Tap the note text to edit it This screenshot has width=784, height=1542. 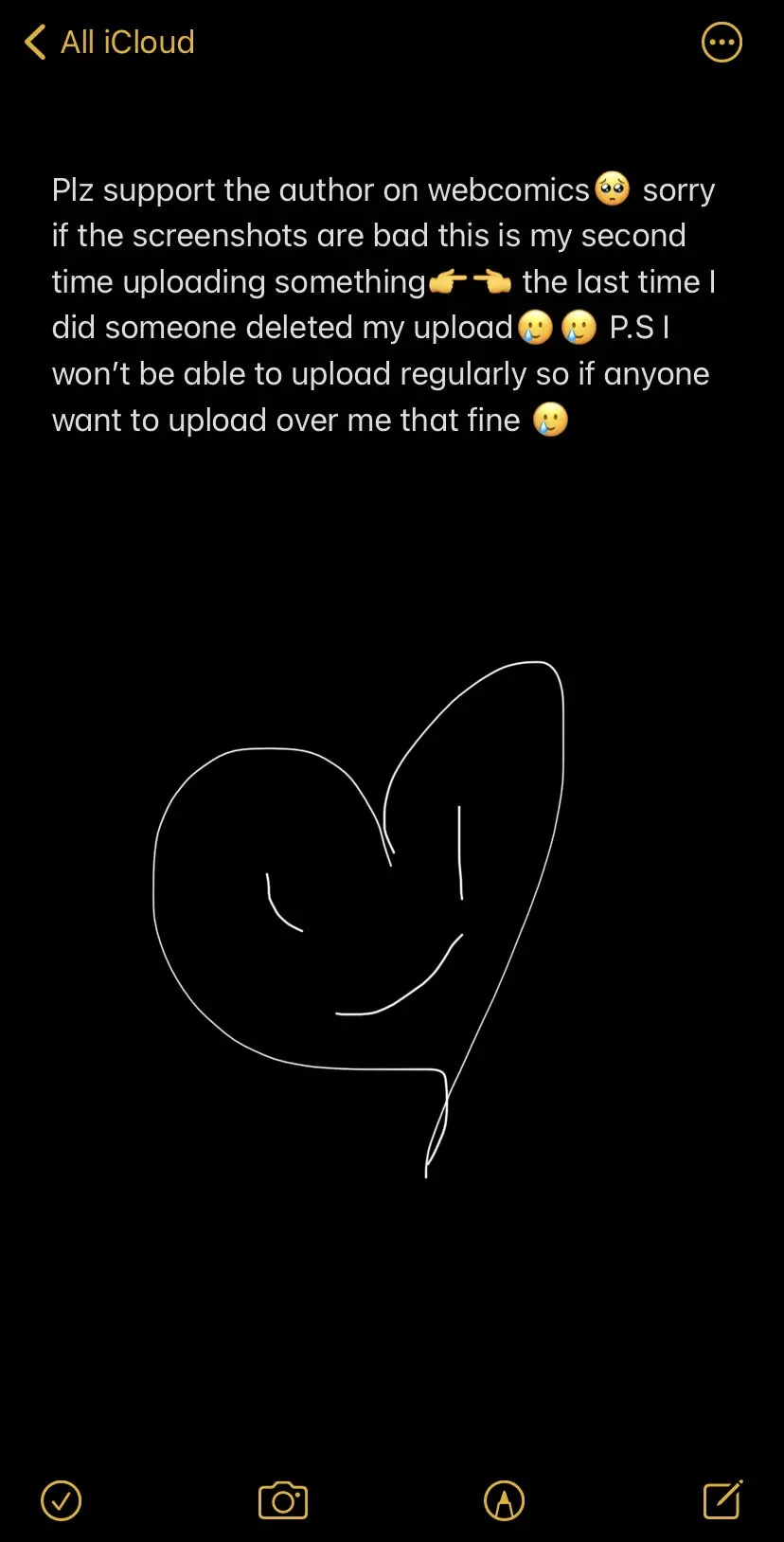click(x=379, y=304)
